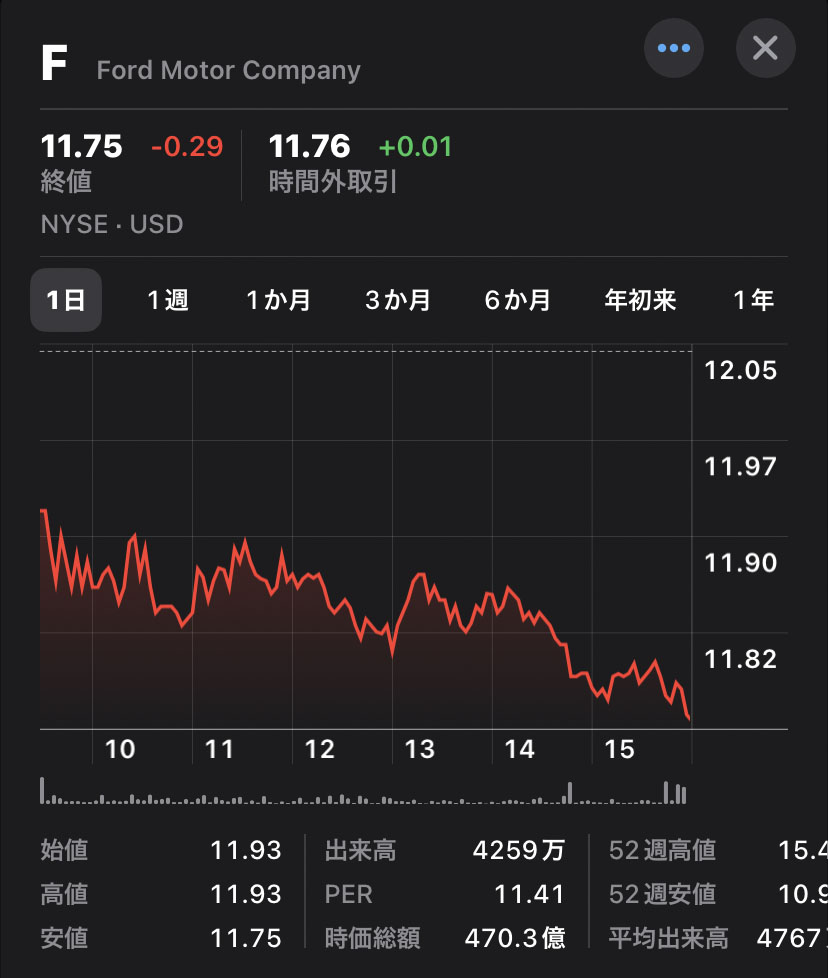828x978 pixels.
Task: Open the more options ellipsis menu
Action: coord(673,48)
